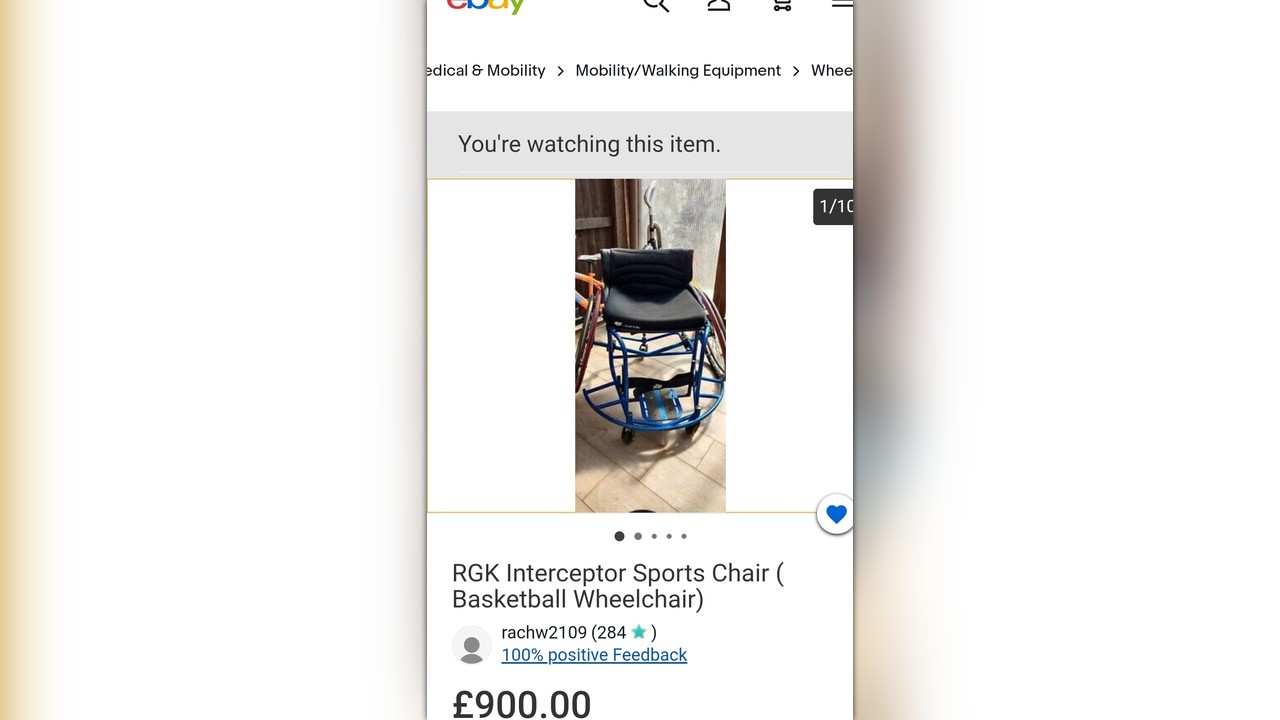Open the wheelchair product photo
The width and height of the screenshot is (1280, 720).
[x=650, y=345]
